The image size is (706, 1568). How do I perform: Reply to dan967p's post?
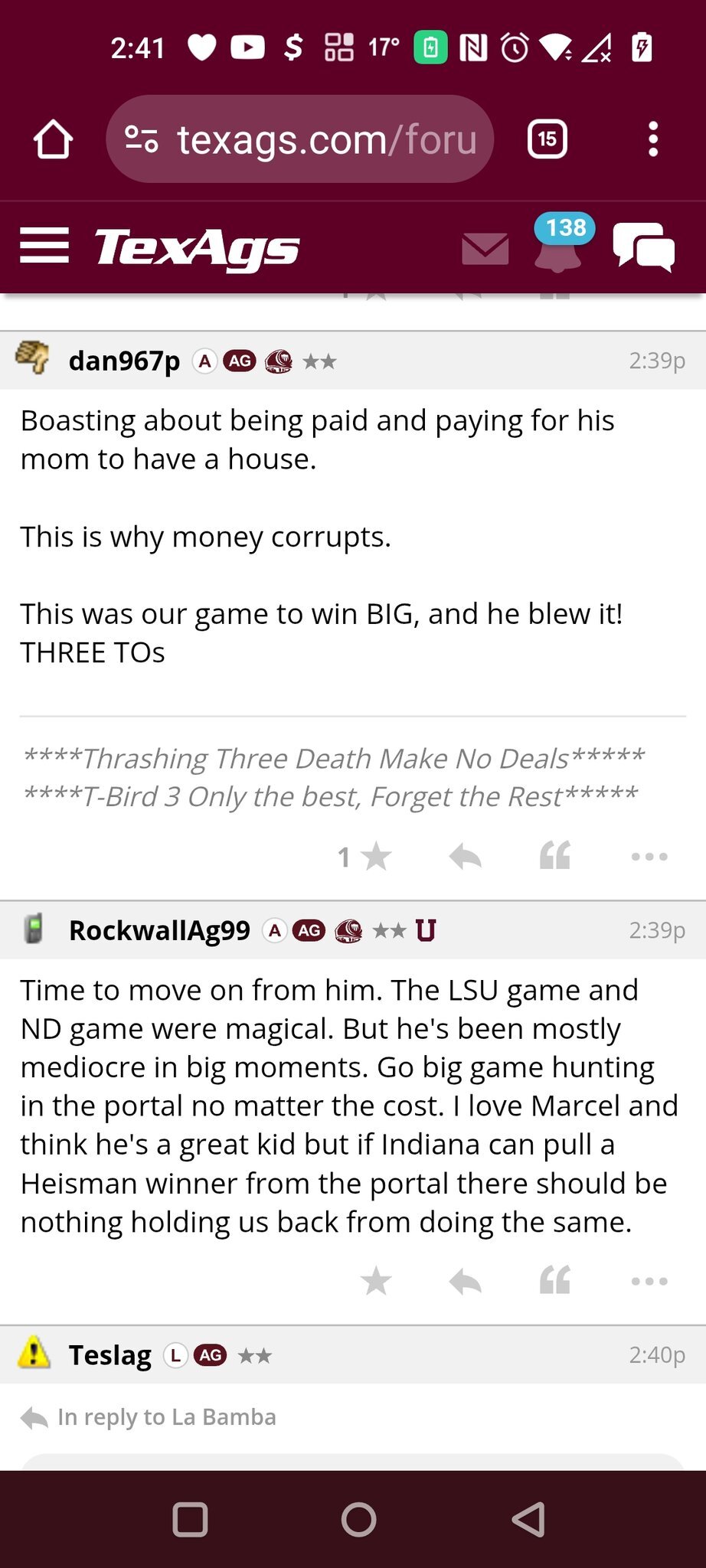pyautogui.click(x=465, y=857)
